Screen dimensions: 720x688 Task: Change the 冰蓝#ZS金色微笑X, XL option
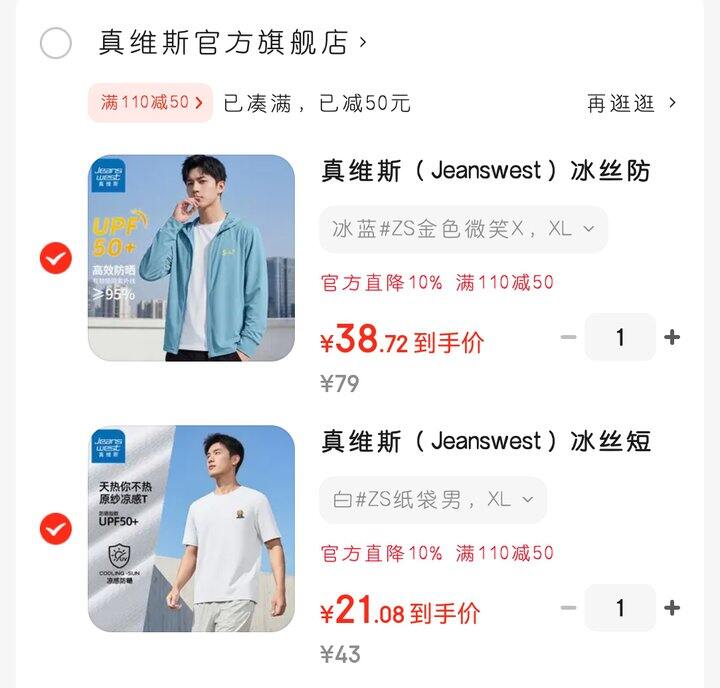463,229
